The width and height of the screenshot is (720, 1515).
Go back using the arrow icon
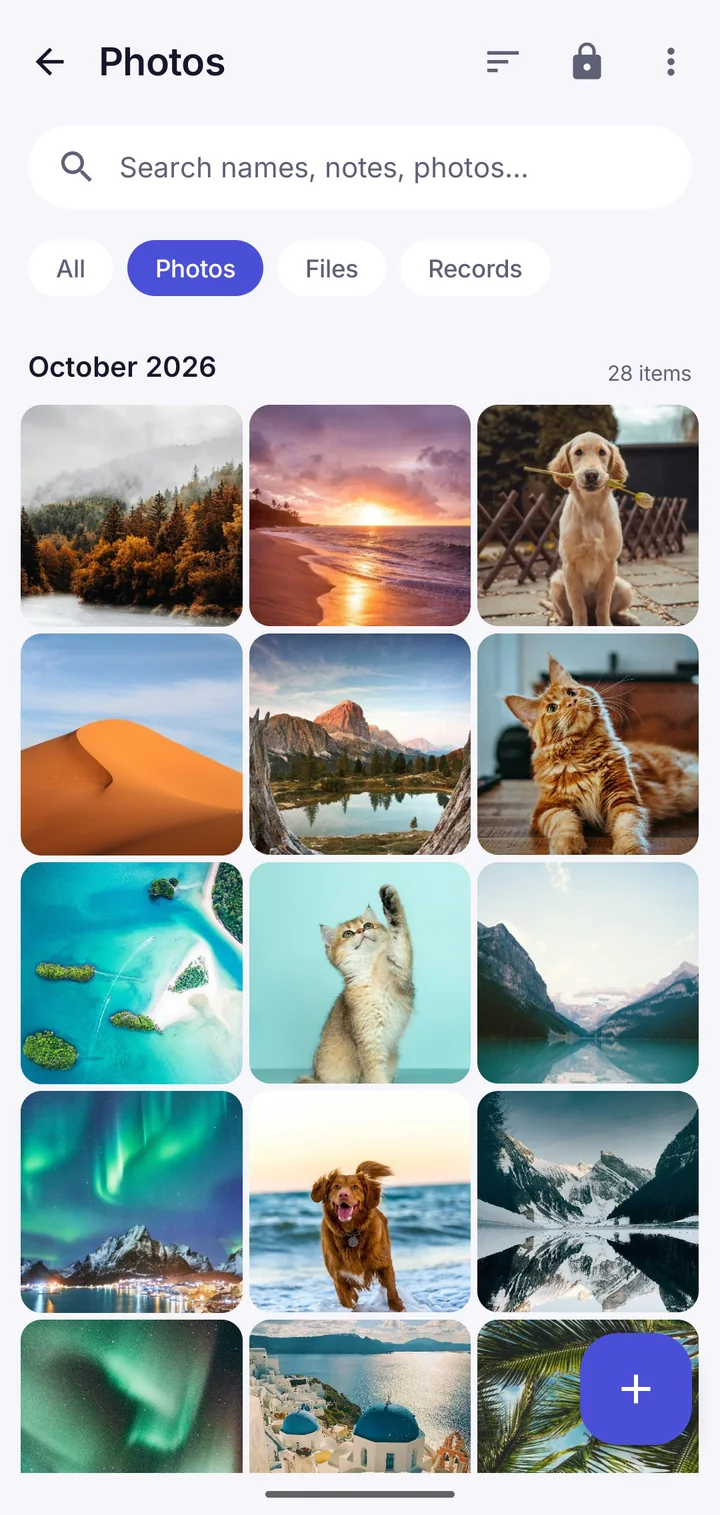[x=50, y=62]
